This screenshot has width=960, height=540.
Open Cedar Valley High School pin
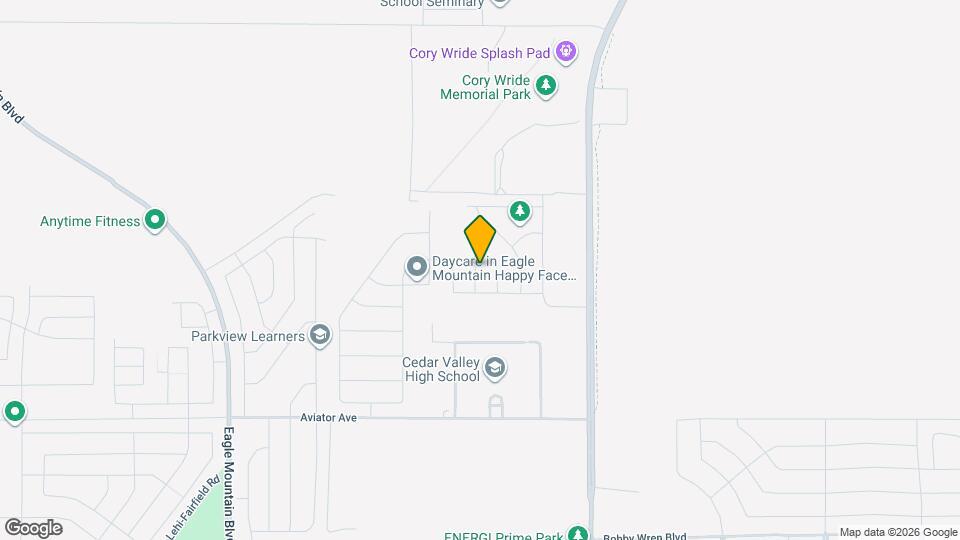click(x=494, y=370)
